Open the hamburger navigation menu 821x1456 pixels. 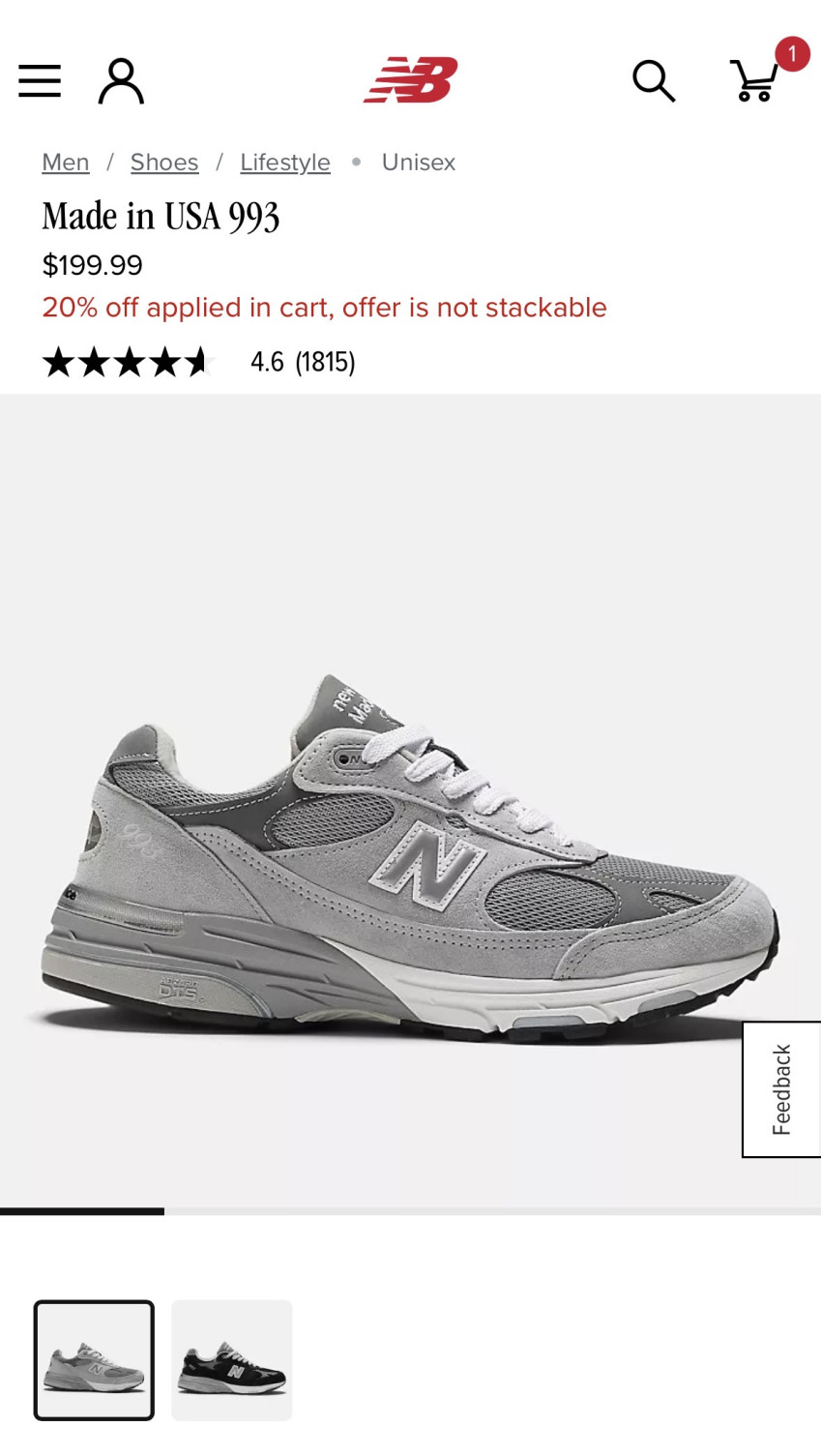pos(40,81)
